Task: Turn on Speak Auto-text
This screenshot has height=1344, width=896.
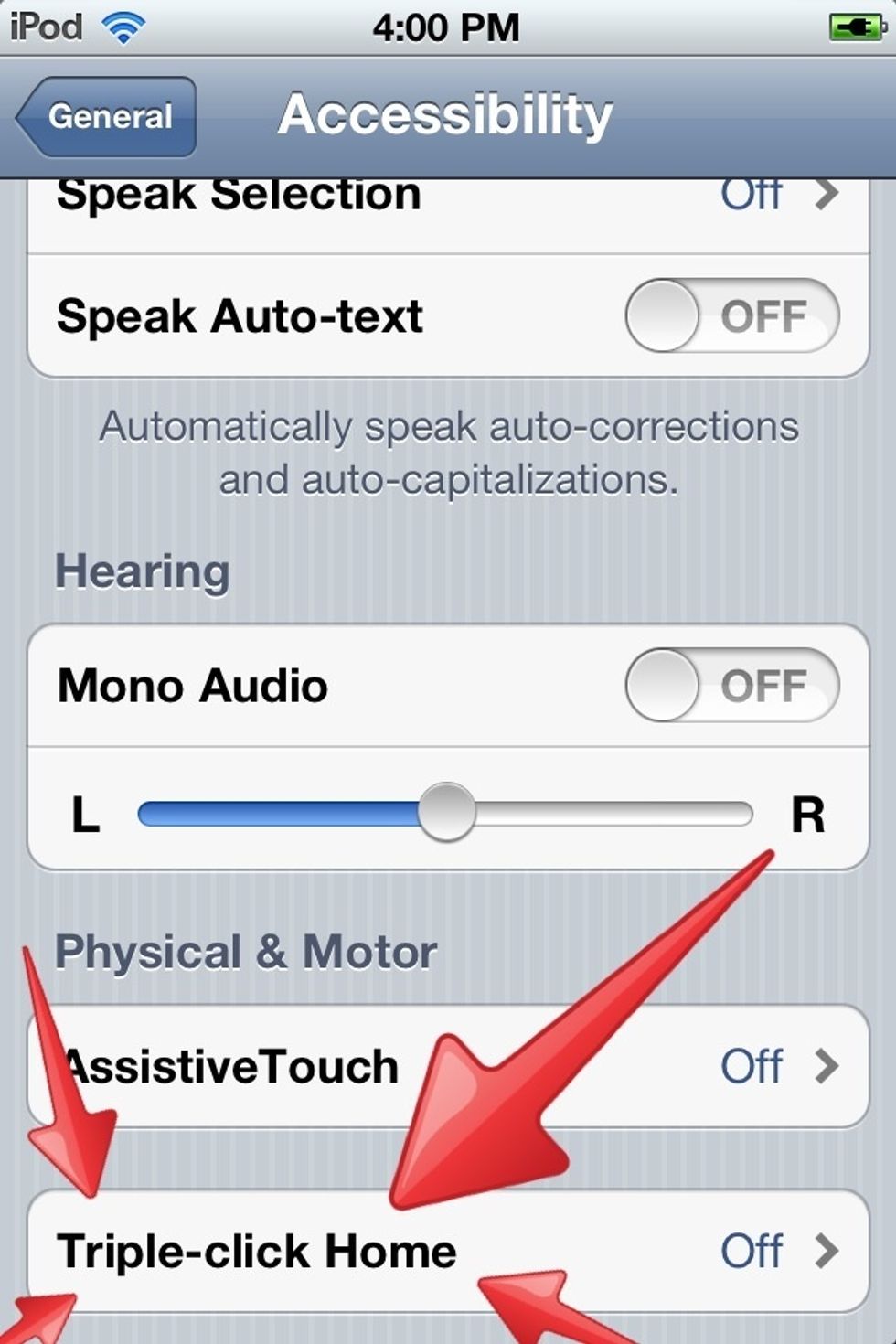Action: pos(731,316)
